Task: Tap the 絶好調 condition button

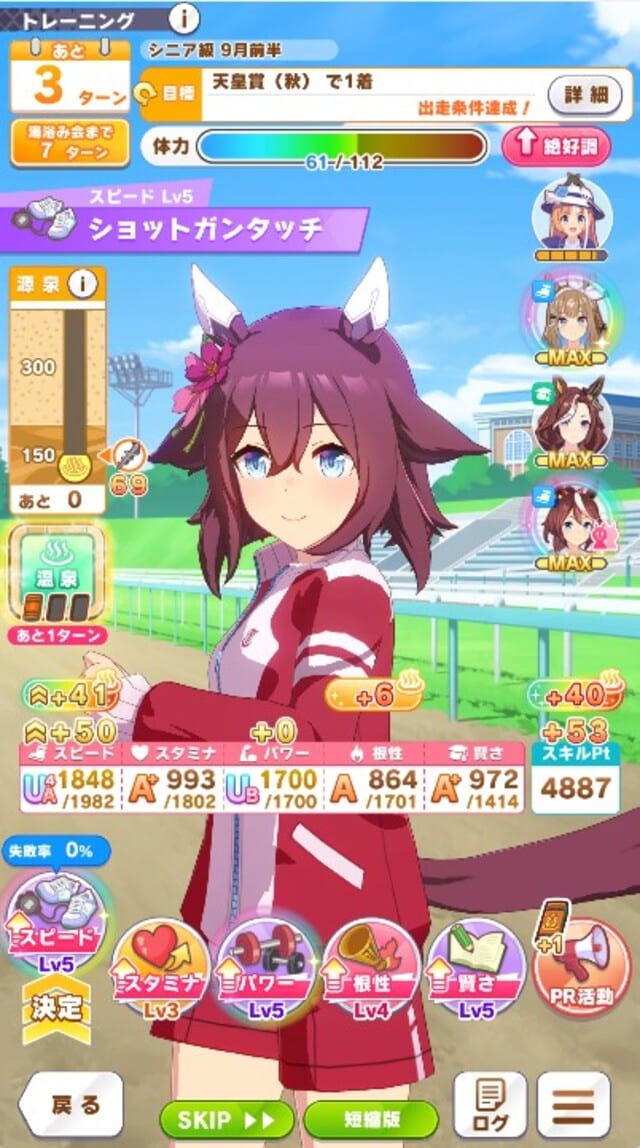Action: [x=555, y=147]
